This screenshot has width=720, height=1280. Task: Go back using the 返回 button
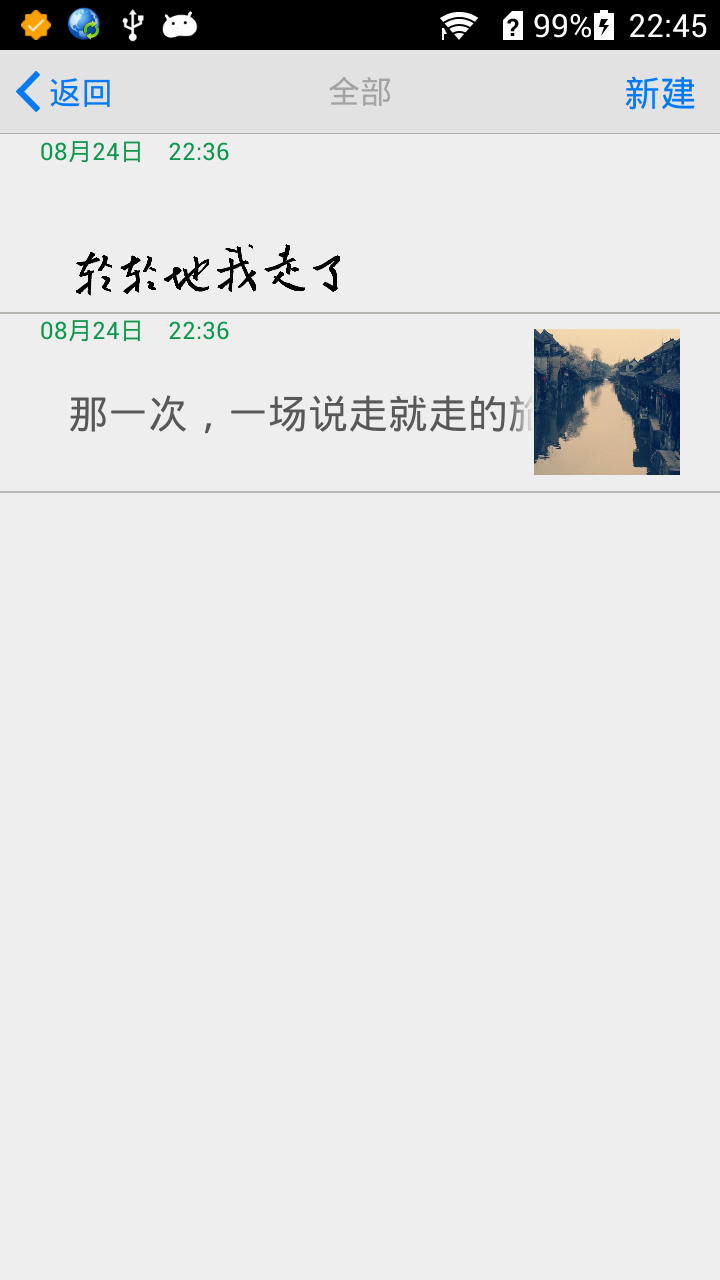point(64,93)
